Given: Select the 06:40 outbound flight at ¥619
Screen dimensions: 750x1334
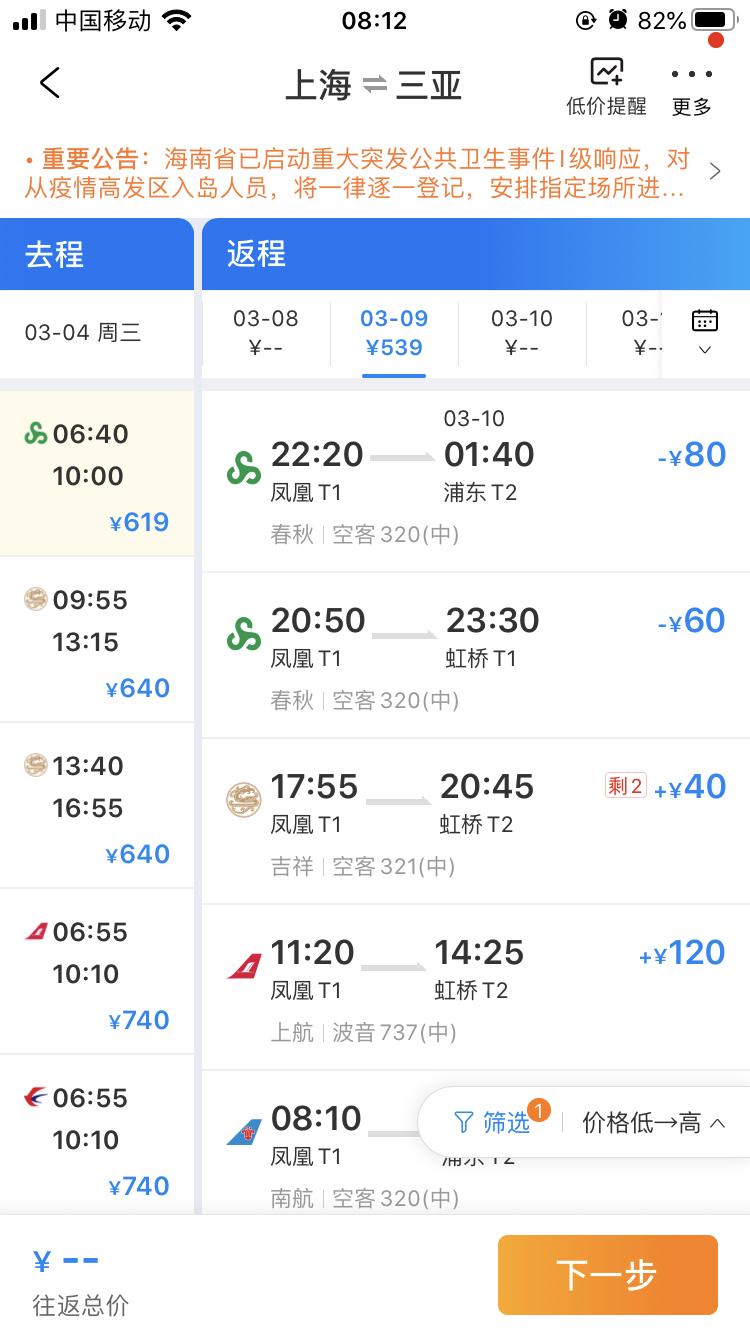Looking at the screenshot, I should (x=97, y=474).
